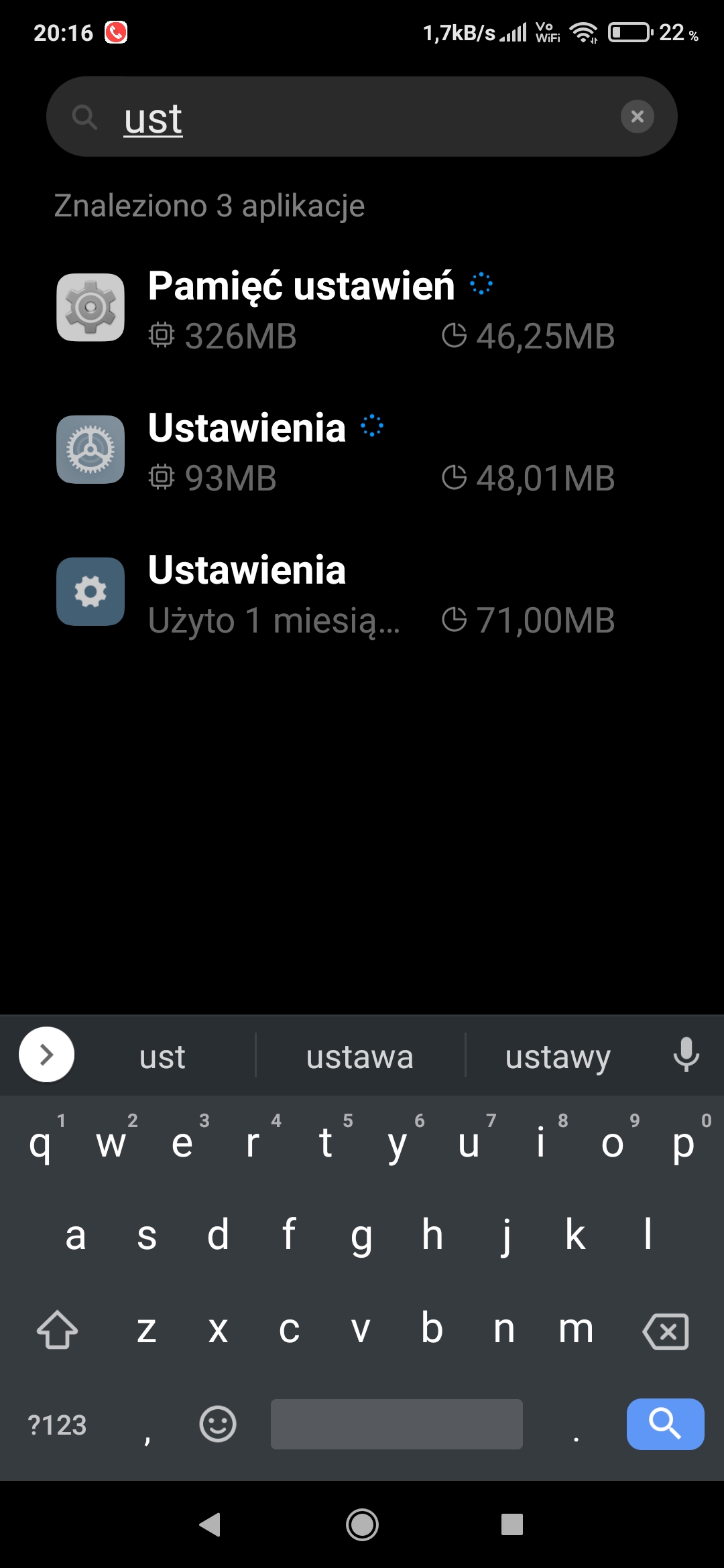This screenshot has width=724, height=1568.
Task: Go back using the navigation bar
Action: point(210,1524)
